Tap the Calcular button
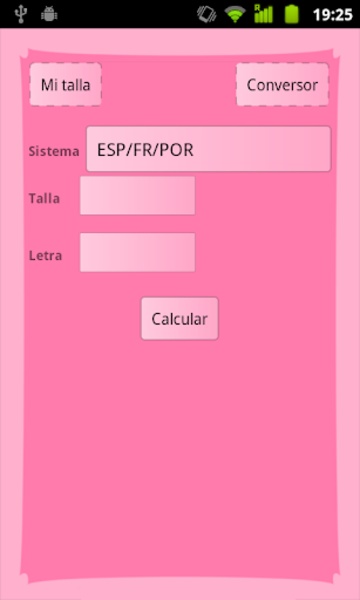The width and height of the screenshot is (360, 600). pos(180,318)
